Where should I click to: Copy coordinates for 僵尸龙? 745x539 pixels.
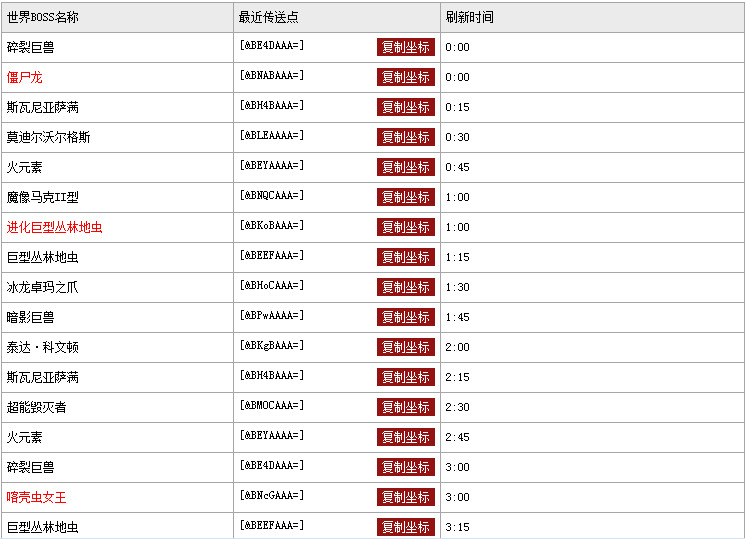point(406,77)
